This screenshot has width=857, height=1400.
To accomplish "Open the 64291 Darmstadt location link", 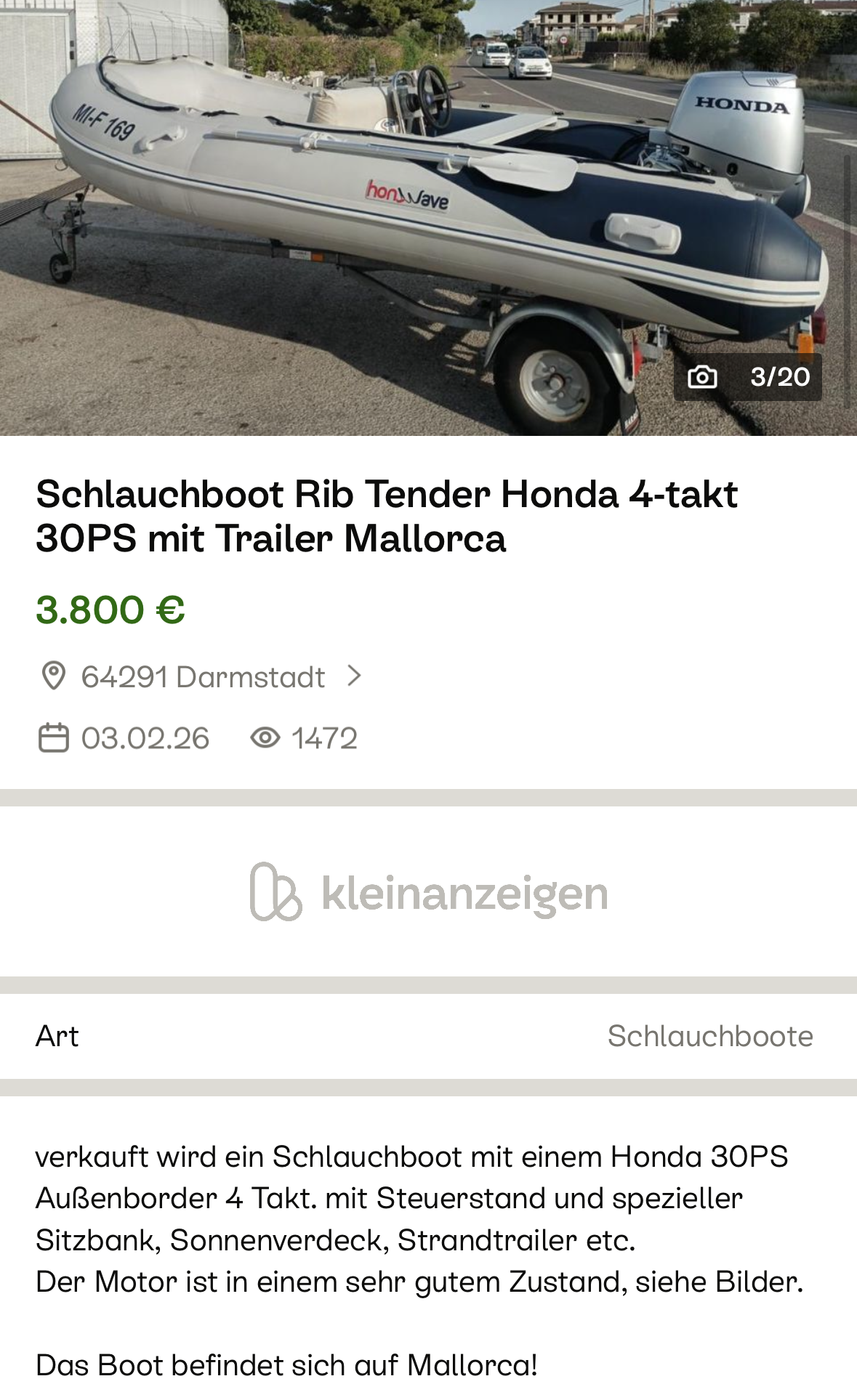I will click(x=203, y=676).
